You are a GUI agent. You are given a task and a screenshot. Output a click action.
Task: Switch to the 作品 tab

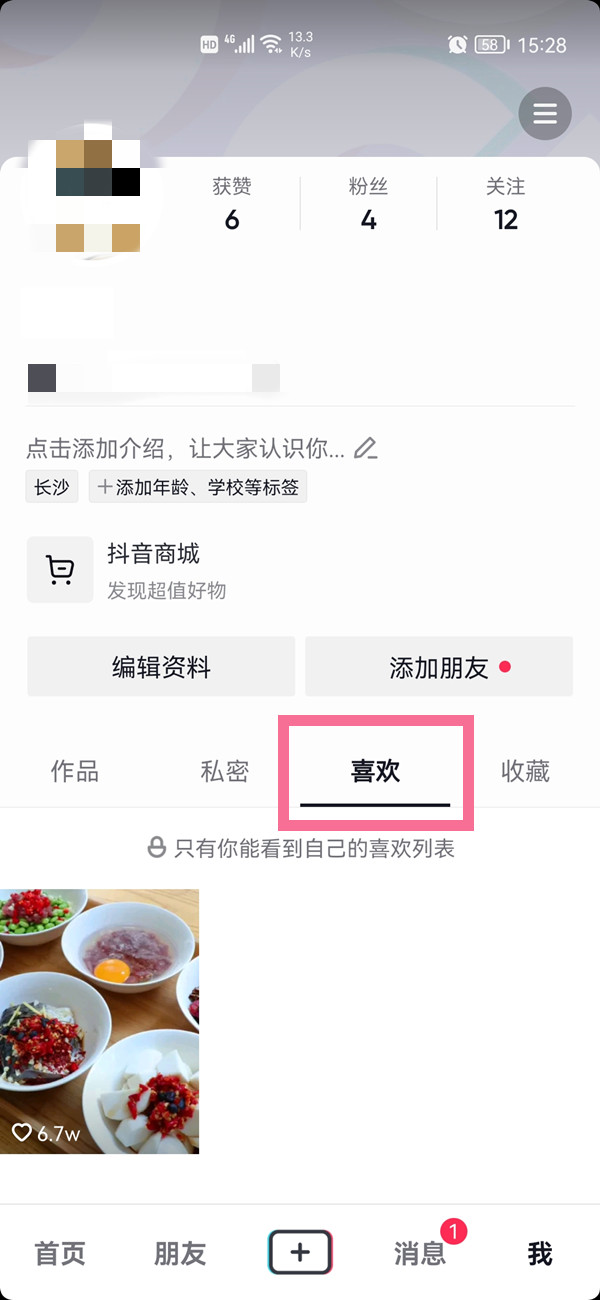point(75,771)
